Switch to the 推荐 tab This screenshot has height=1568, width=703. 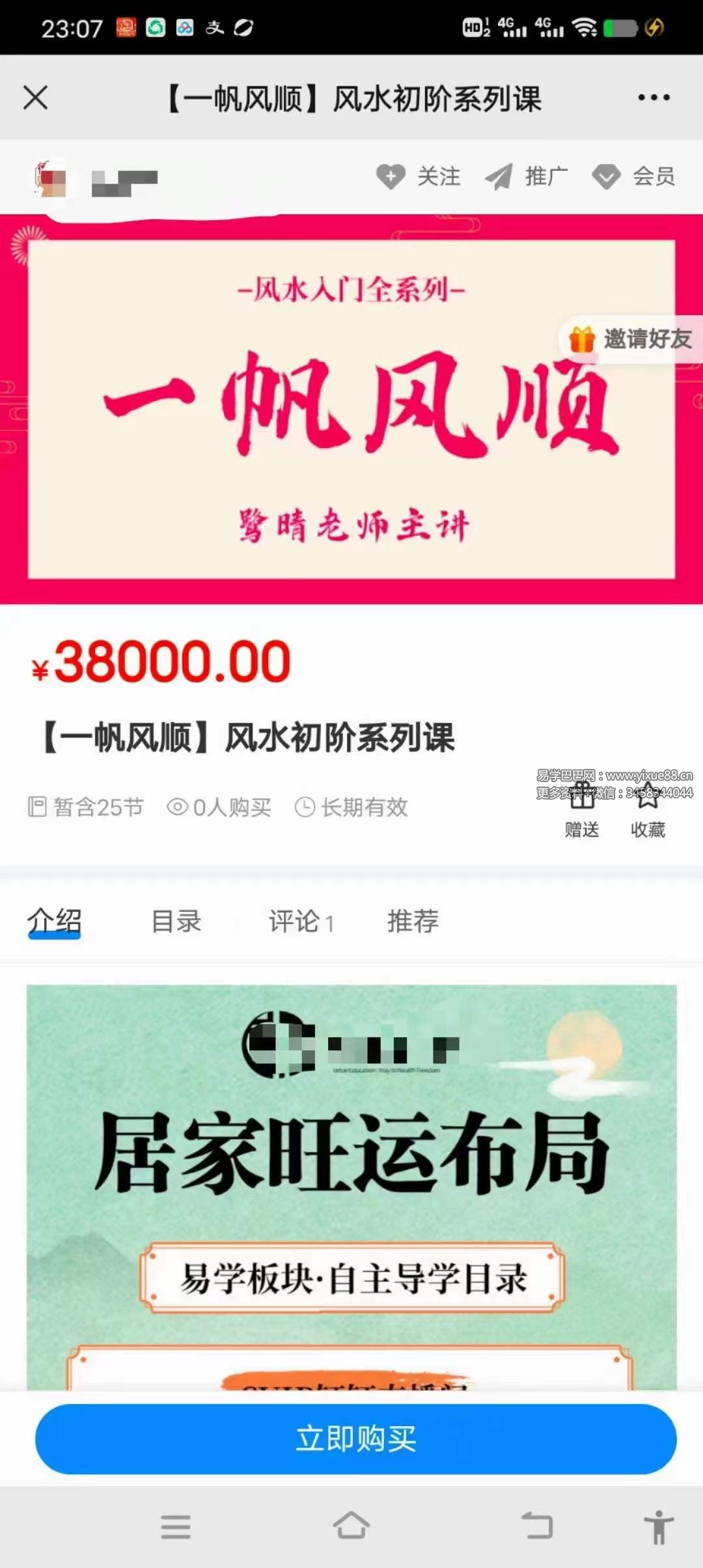(x=413, y=921)
